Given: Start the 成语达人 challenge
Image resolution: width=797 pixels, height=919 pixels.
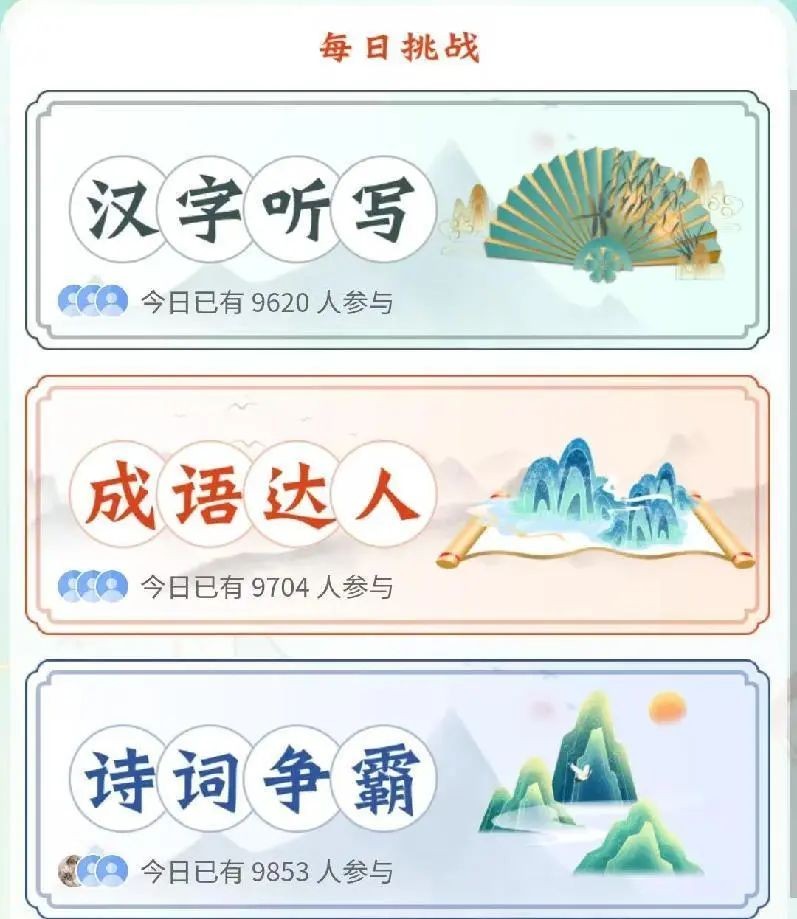Looking at the screenshot, I should tap(397, 505).
